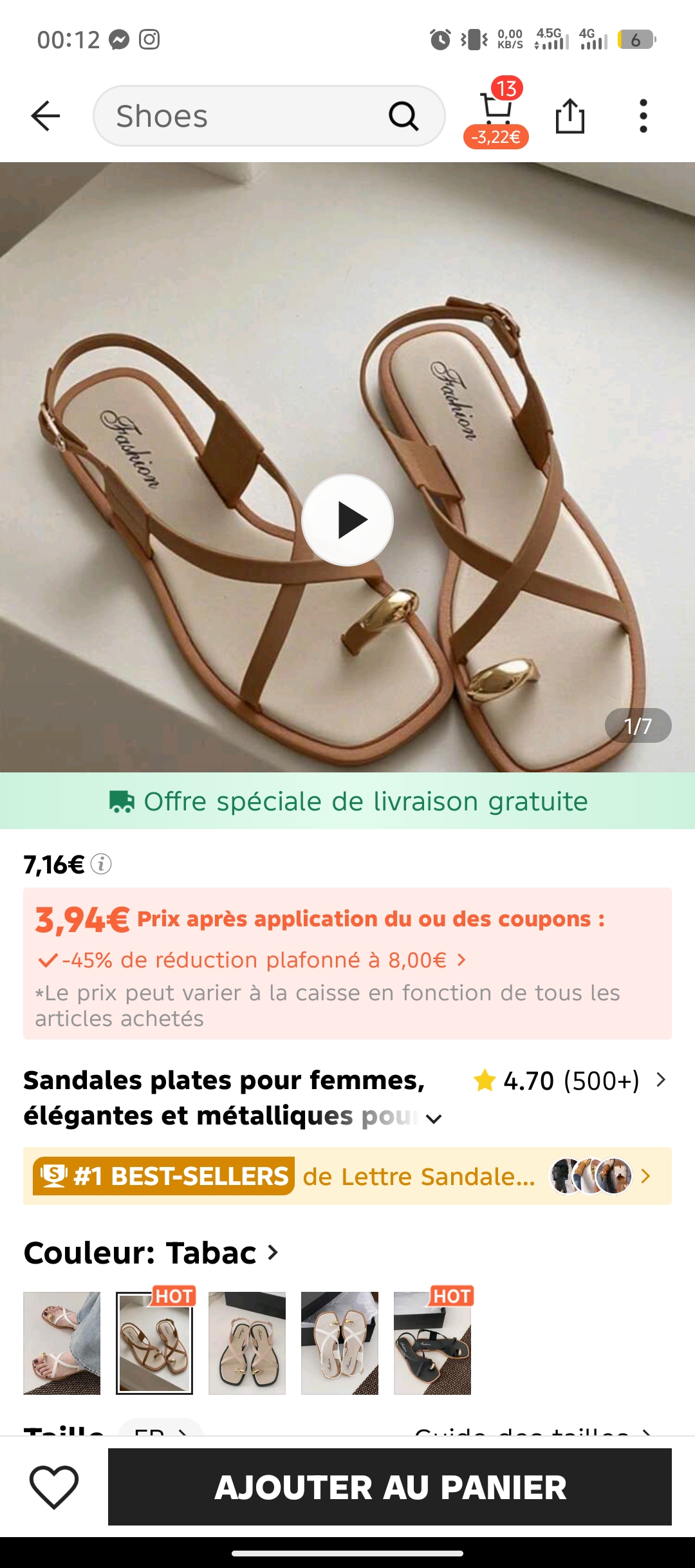The image size is (695, 1568).
Task: Open the Couleur: Tabac color details
Action: click(x=151, y=1253)
